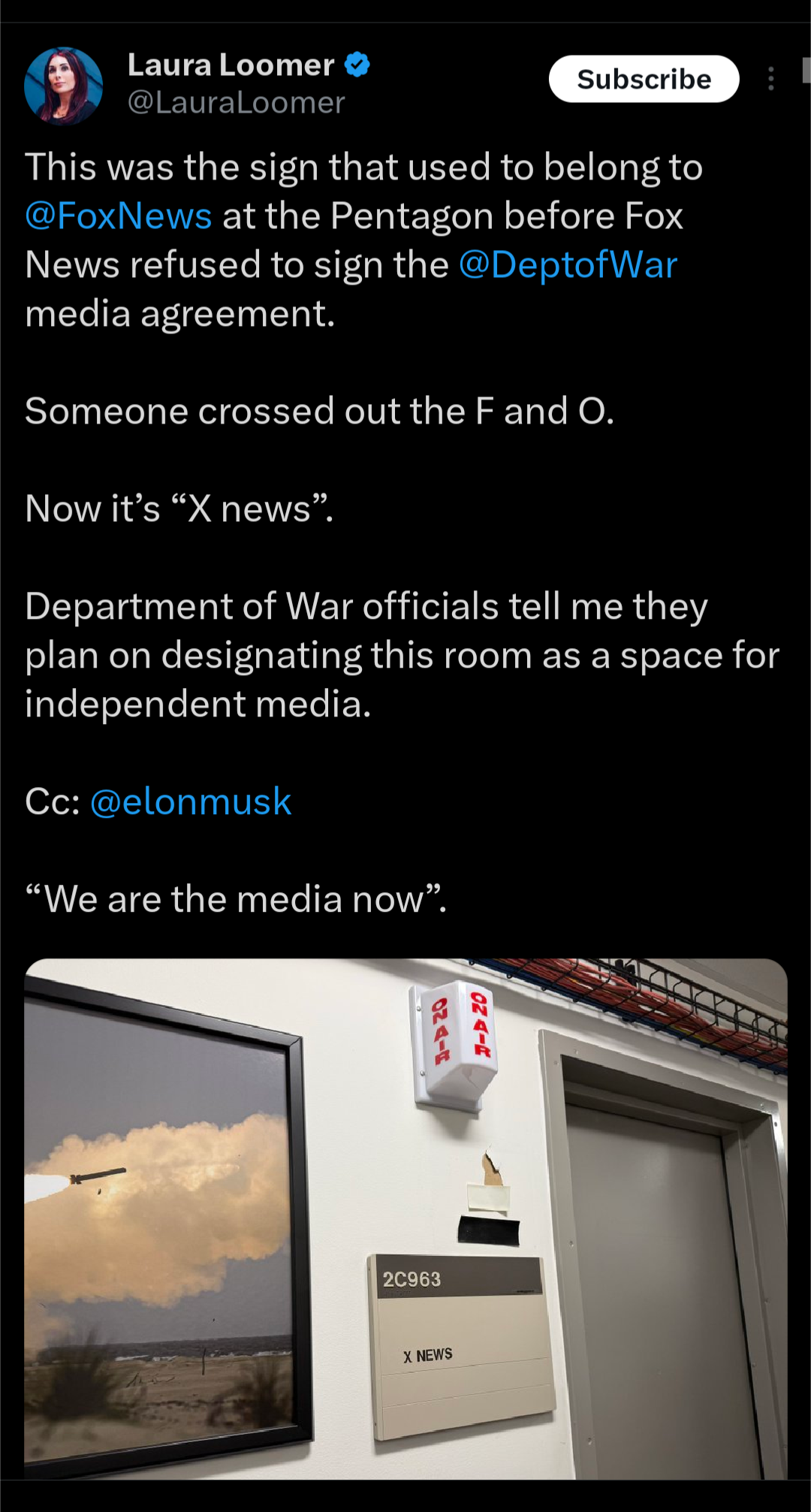View the attached X NEWS sign photo
This screenshot has width=811, height=1512.
[x=405, y=1218]
